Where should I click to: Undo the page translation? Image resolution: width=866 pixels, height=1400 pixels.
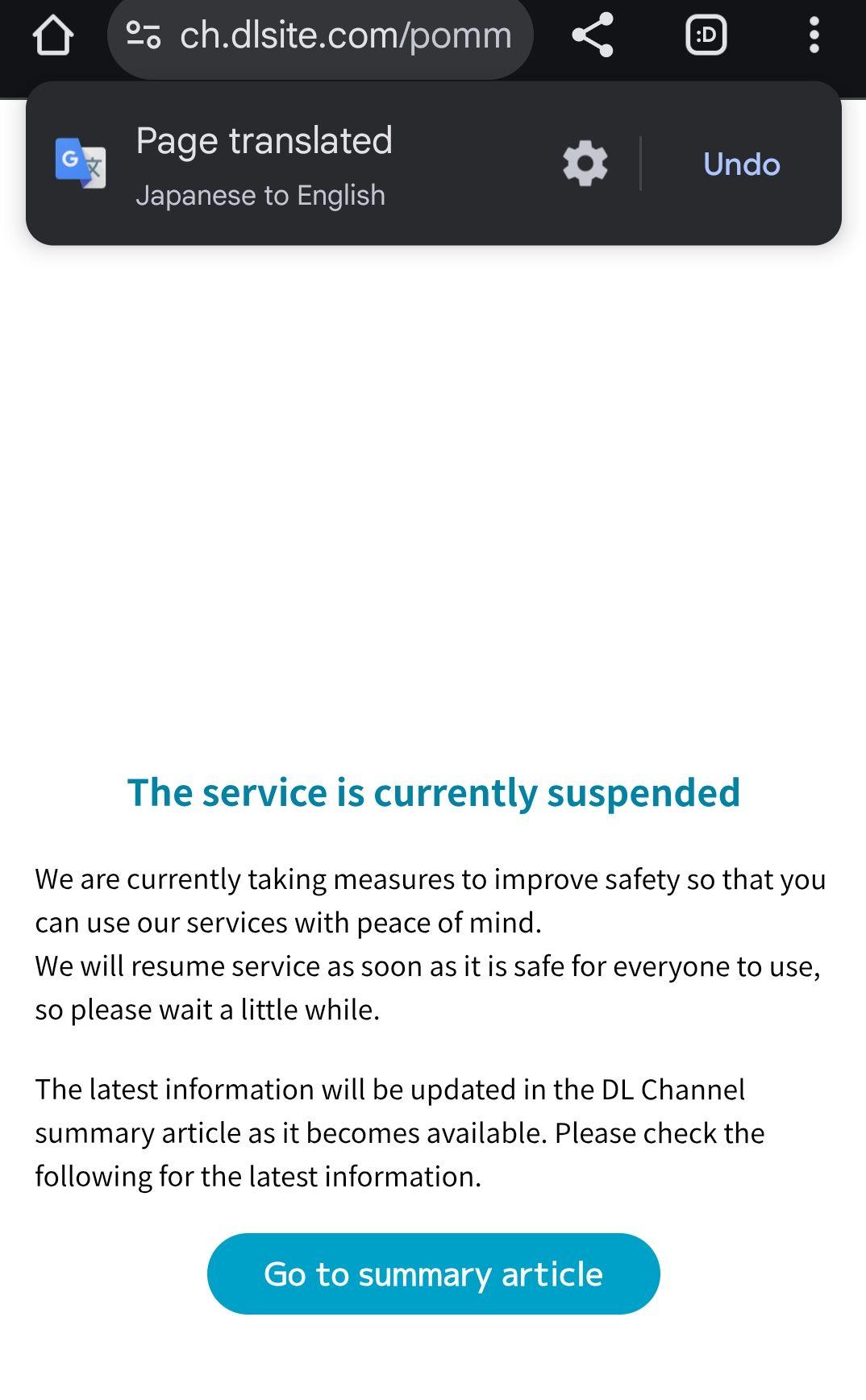[741, 164]
